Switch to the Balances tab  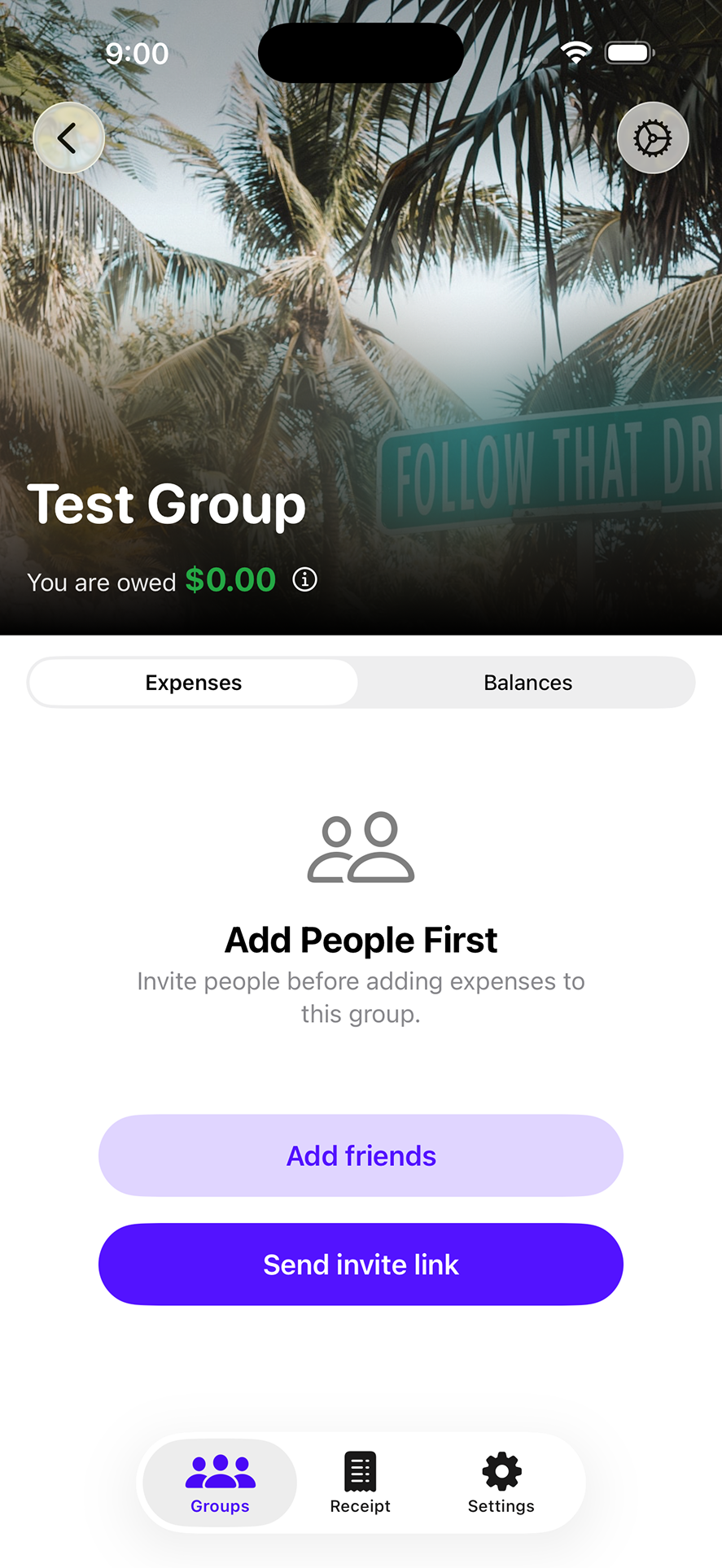coord(527,682)
